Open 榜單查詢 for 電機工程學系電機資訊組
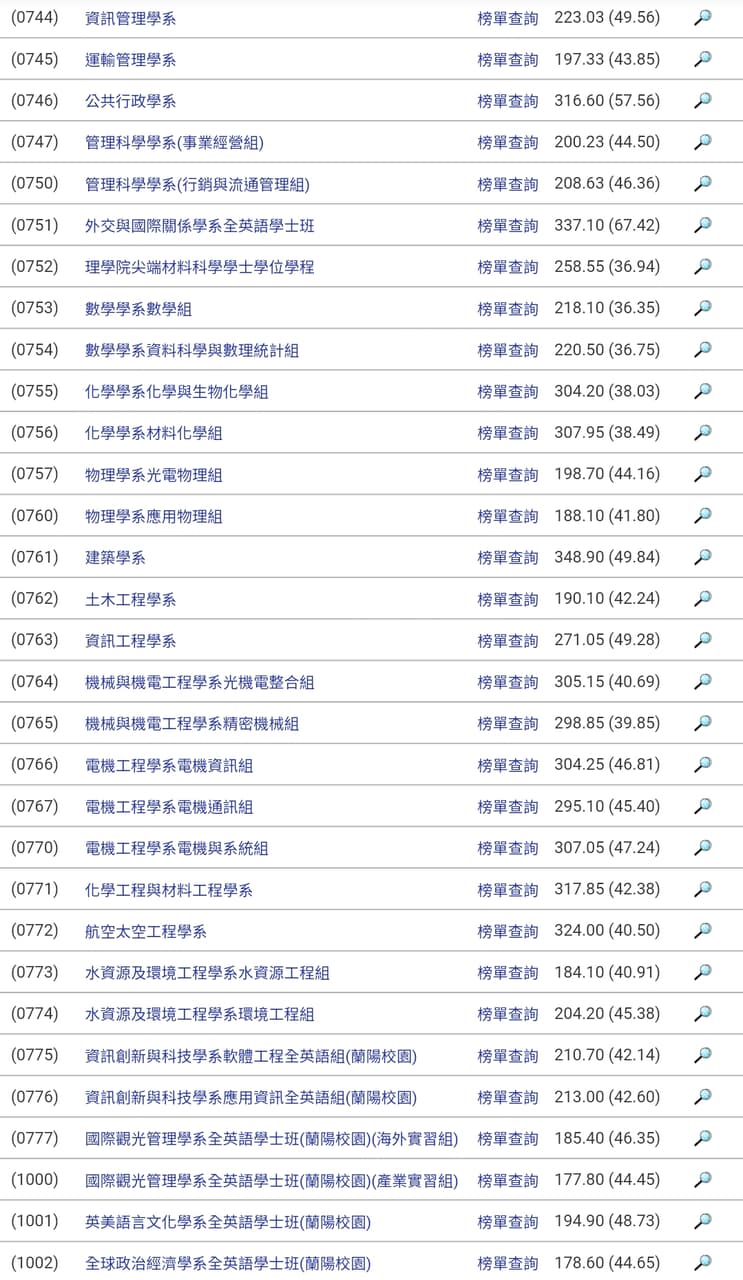 click(x=507, y=765)
